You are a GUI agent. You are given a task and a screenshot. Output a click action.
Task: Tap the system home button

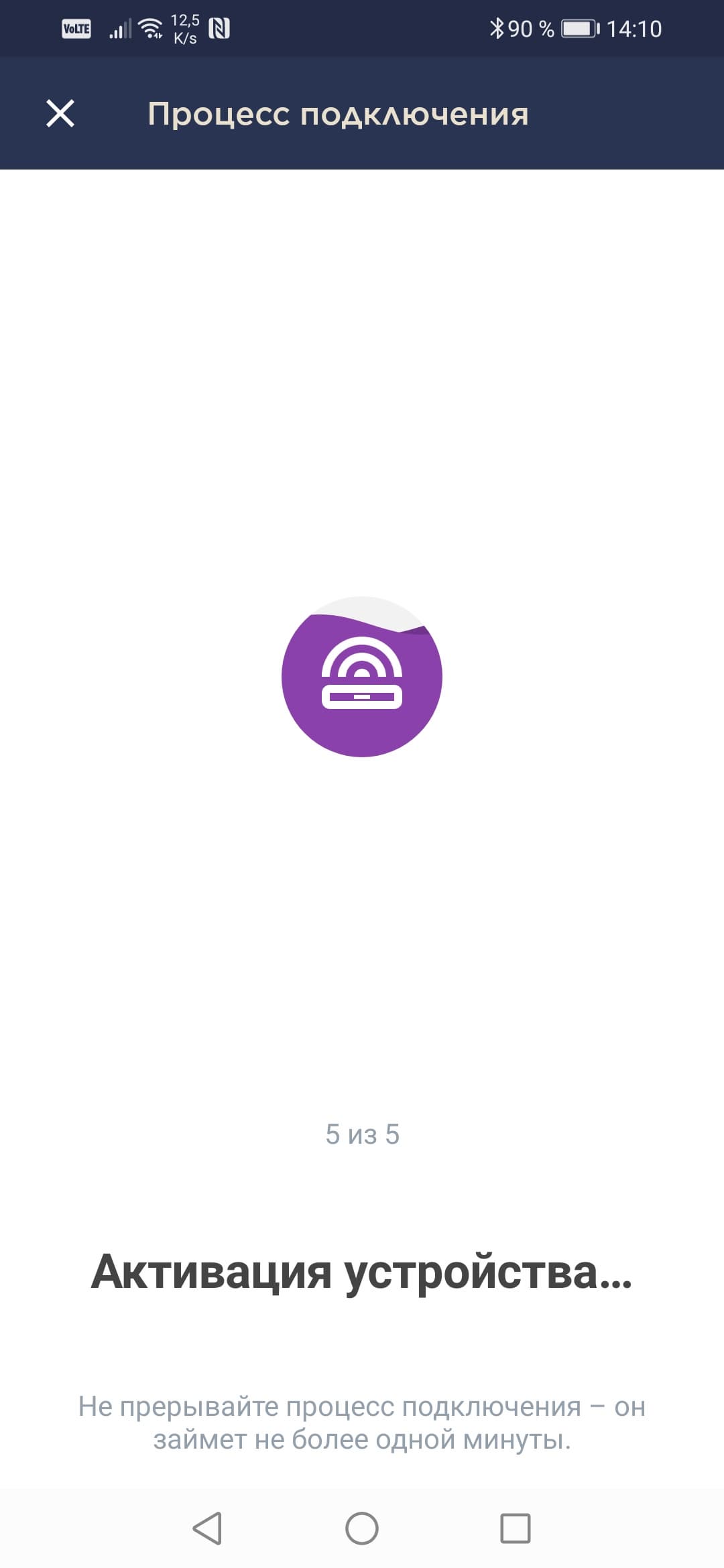[362, 1528]
